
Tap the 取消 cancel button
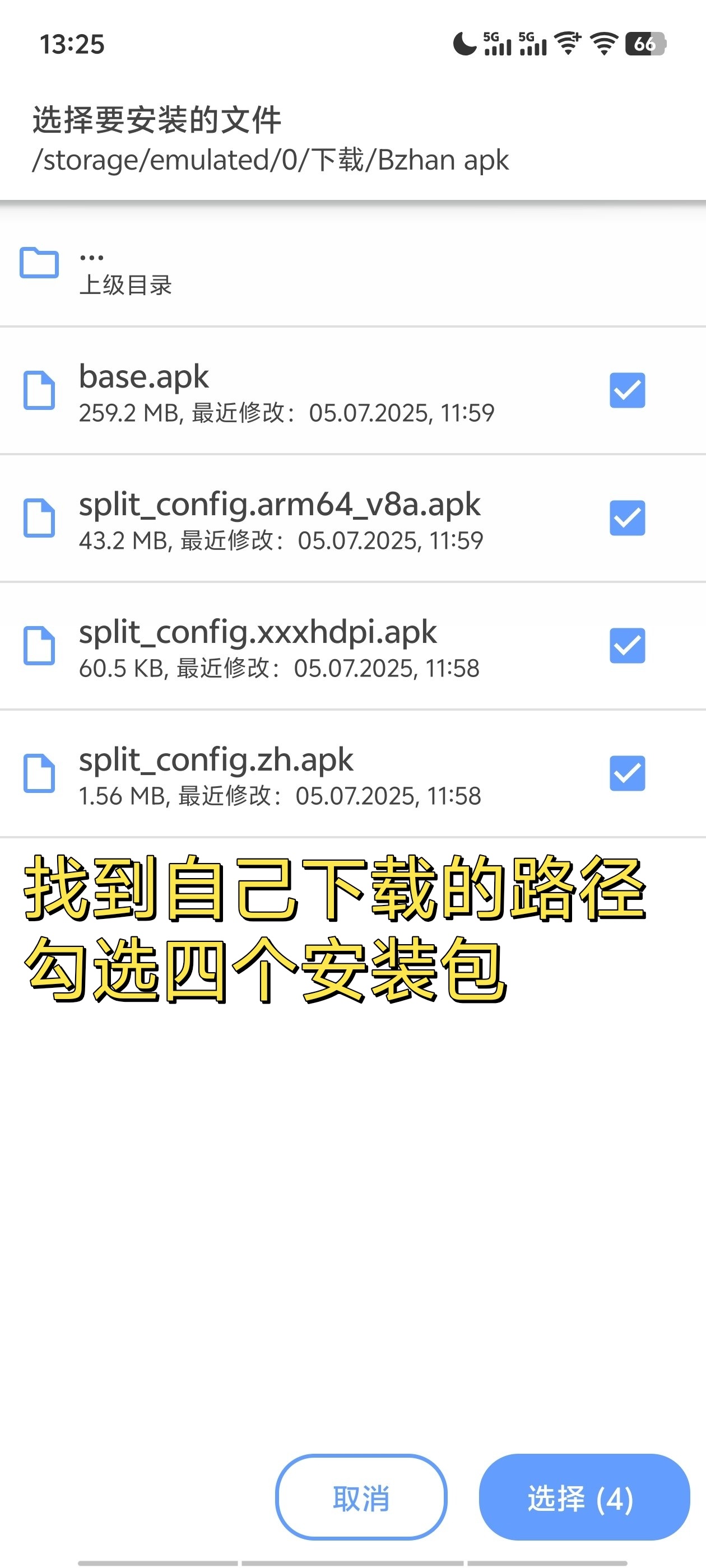[x=361, y=1497]
